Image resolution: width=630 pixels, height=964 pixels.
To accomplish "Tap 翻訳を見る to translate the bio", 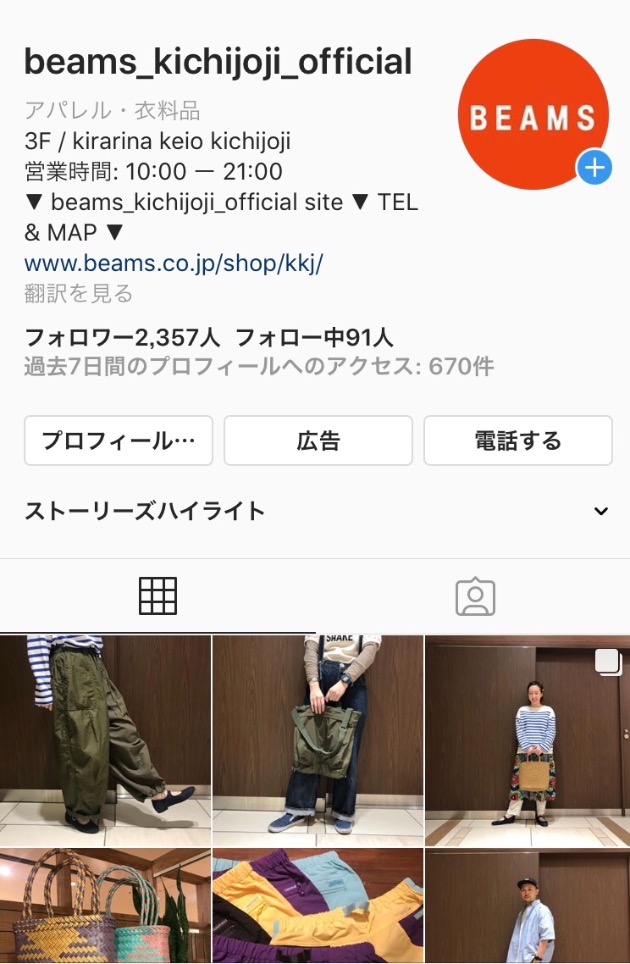I will click(x=78, y=294).
